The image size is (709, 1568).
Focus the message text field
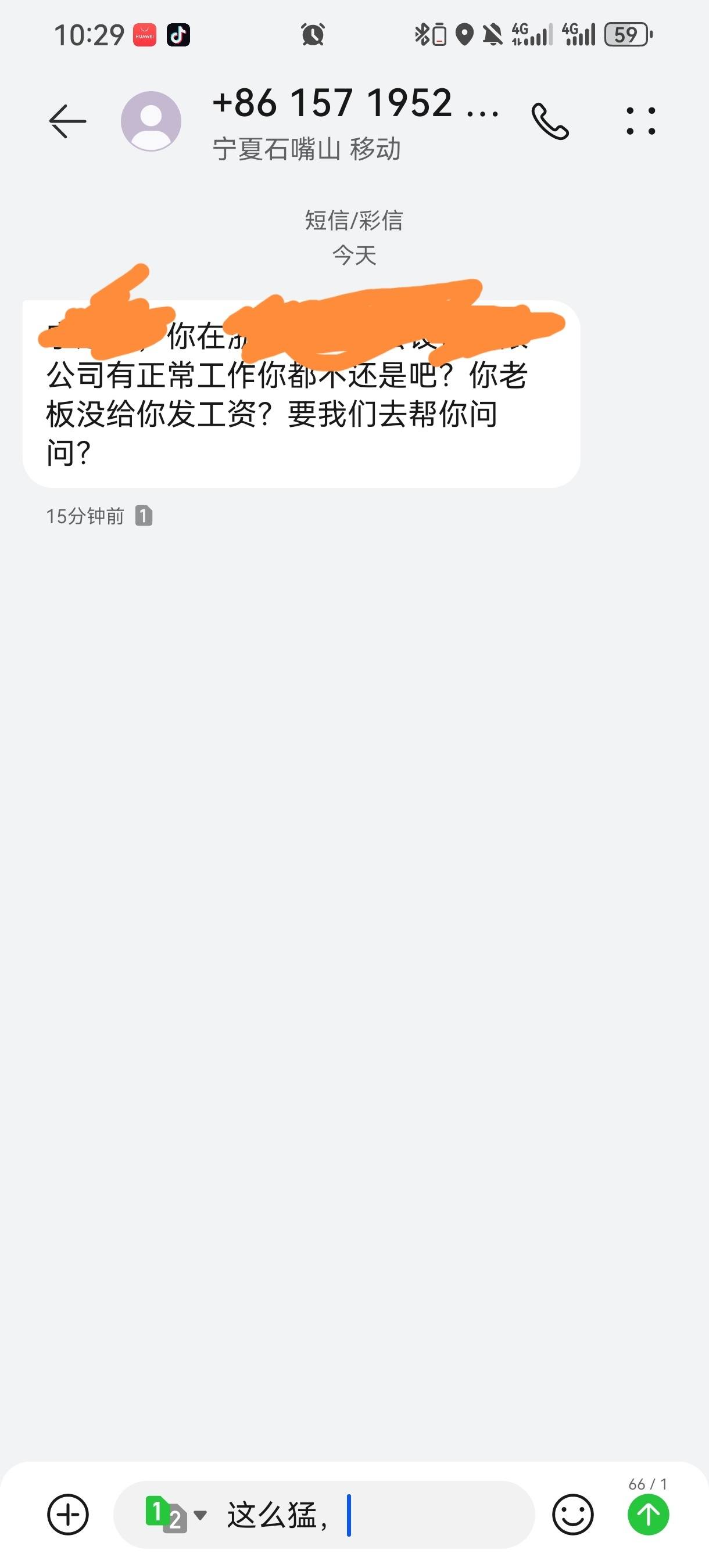tap(378, 1515)
